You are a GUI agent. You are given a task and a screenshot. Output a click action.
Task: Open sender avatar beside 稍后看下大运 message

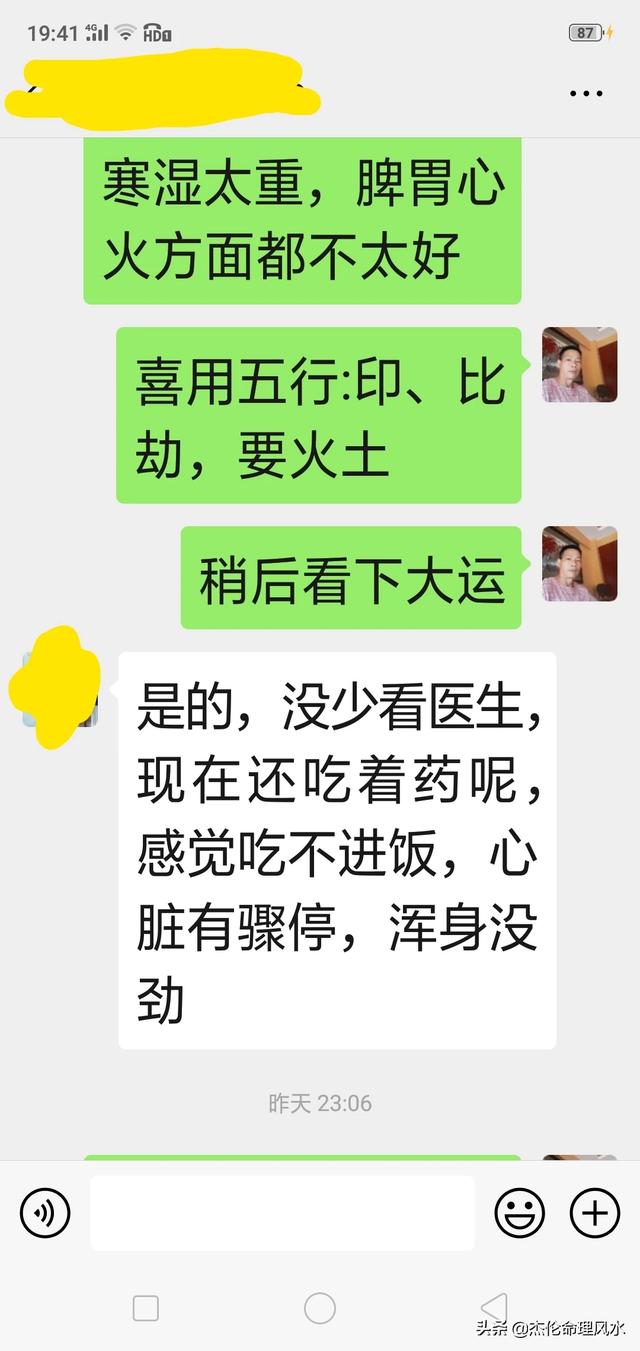579,564
